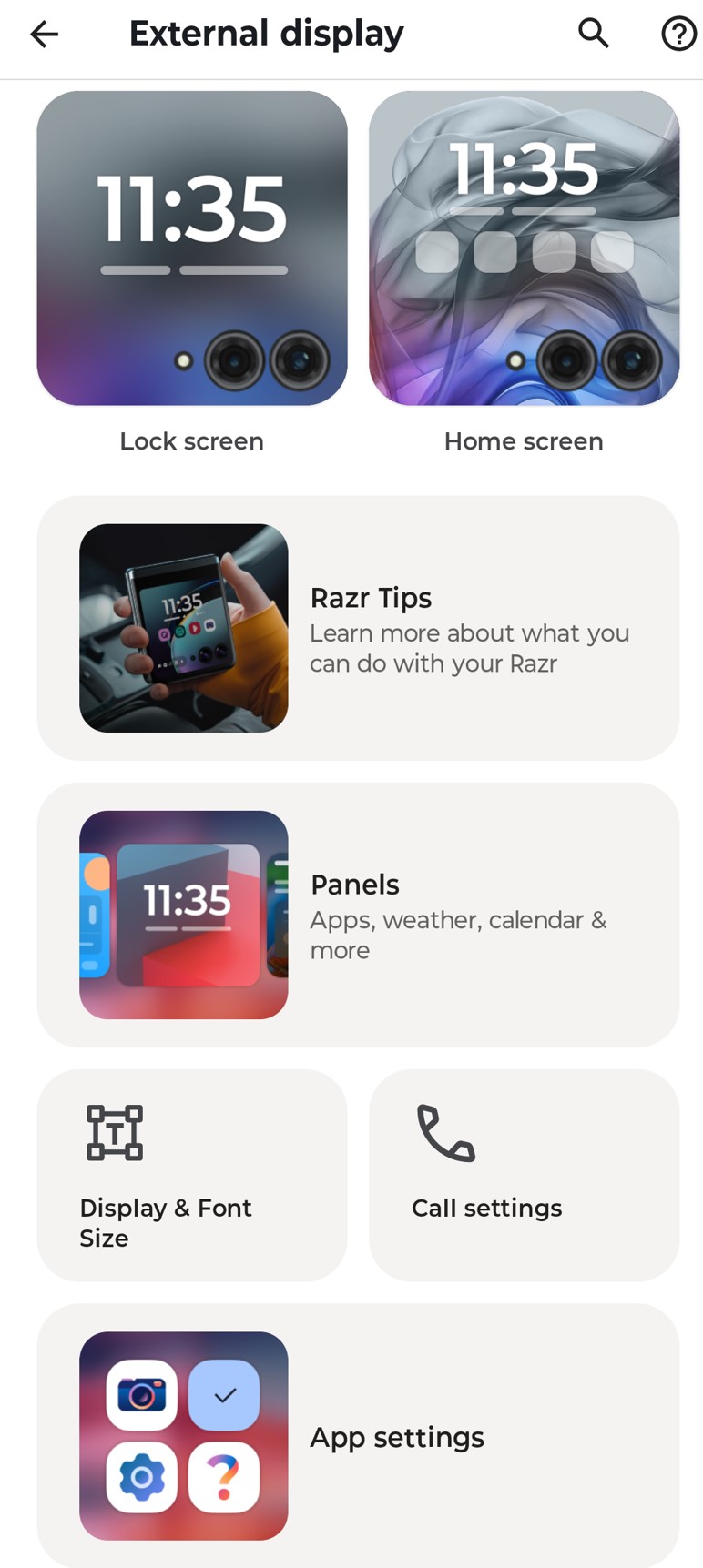Open search in External display settings
This screenshot has height=1568, width=703.
(x=594, y=34)
